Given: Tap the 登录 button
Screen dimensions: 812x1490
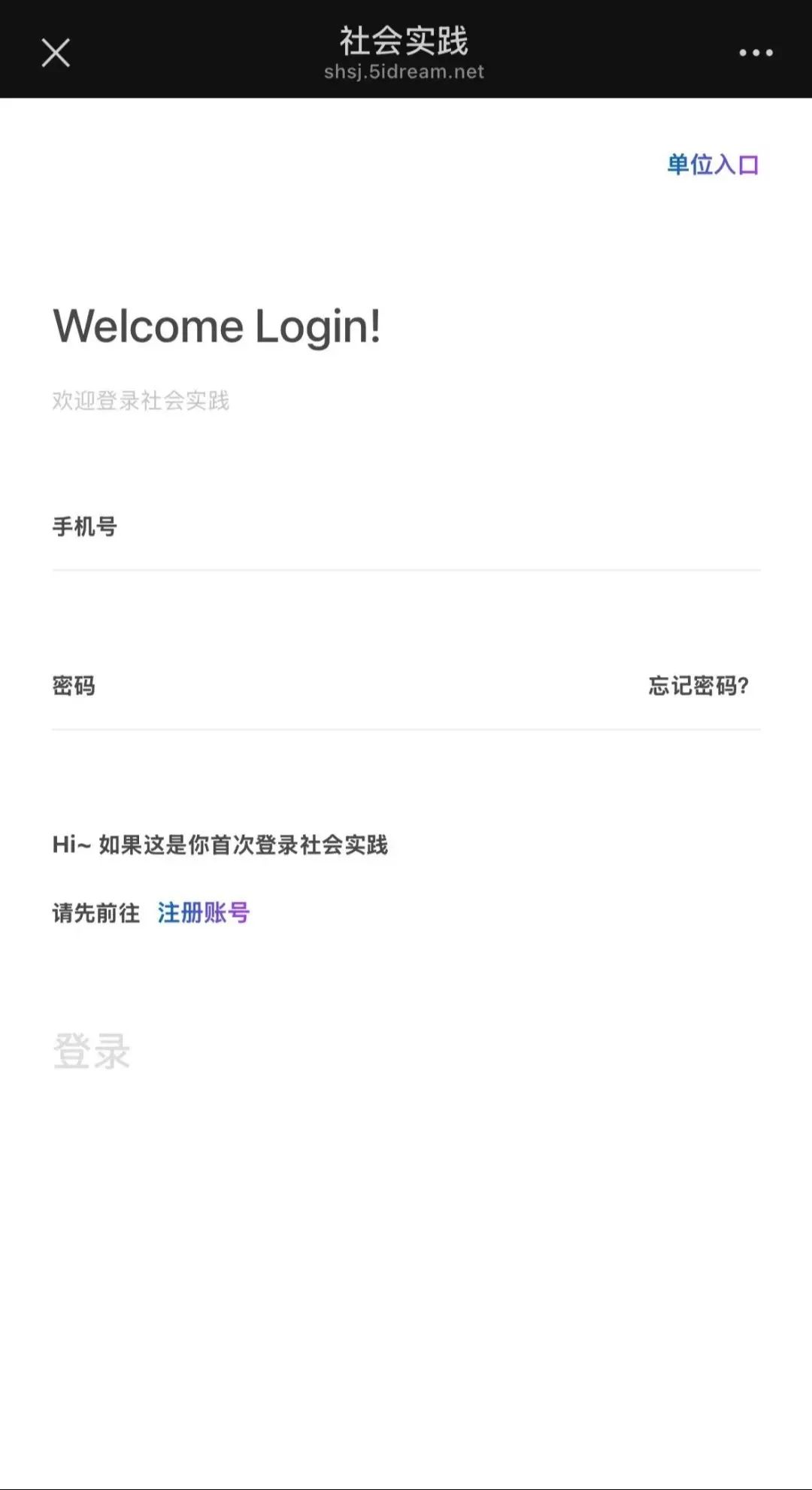Looking at the screenshot, I should tap(92, 1051).
